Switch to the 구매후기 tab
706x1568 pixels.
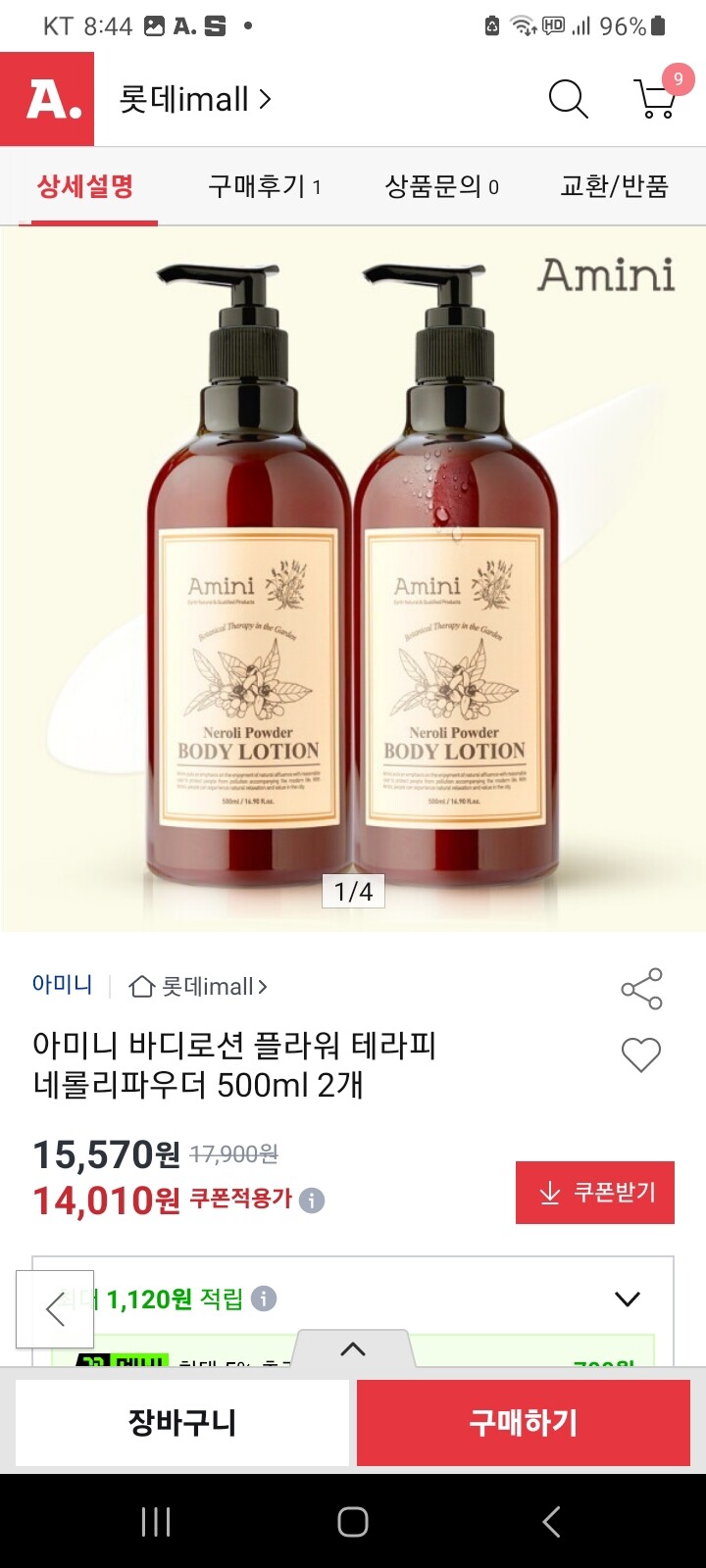coord(265,186)
